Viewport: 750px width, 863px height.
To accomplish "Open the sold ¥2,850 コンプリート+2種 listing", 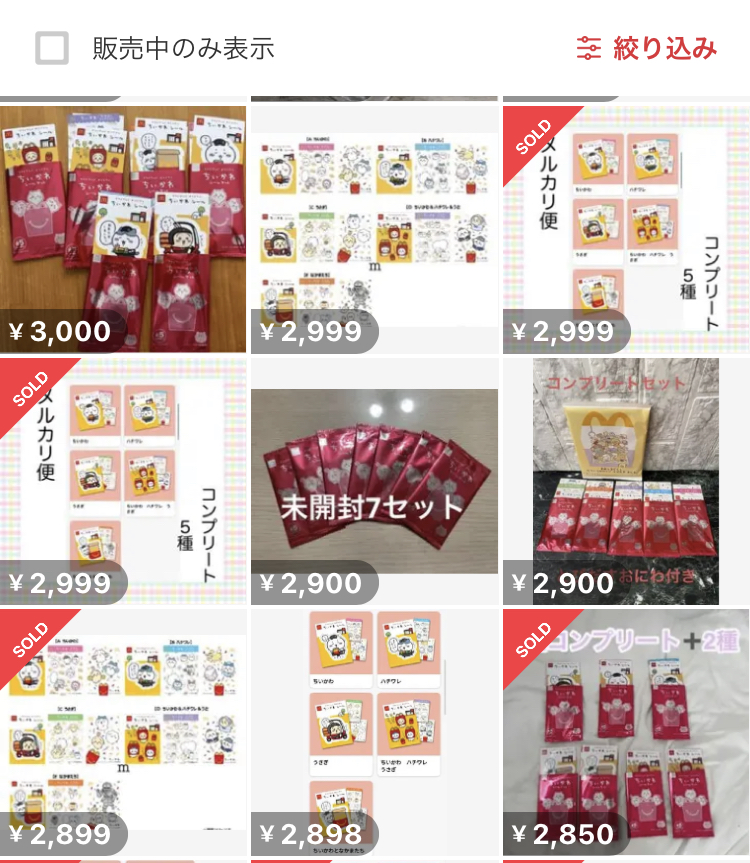I will [625, 733].
